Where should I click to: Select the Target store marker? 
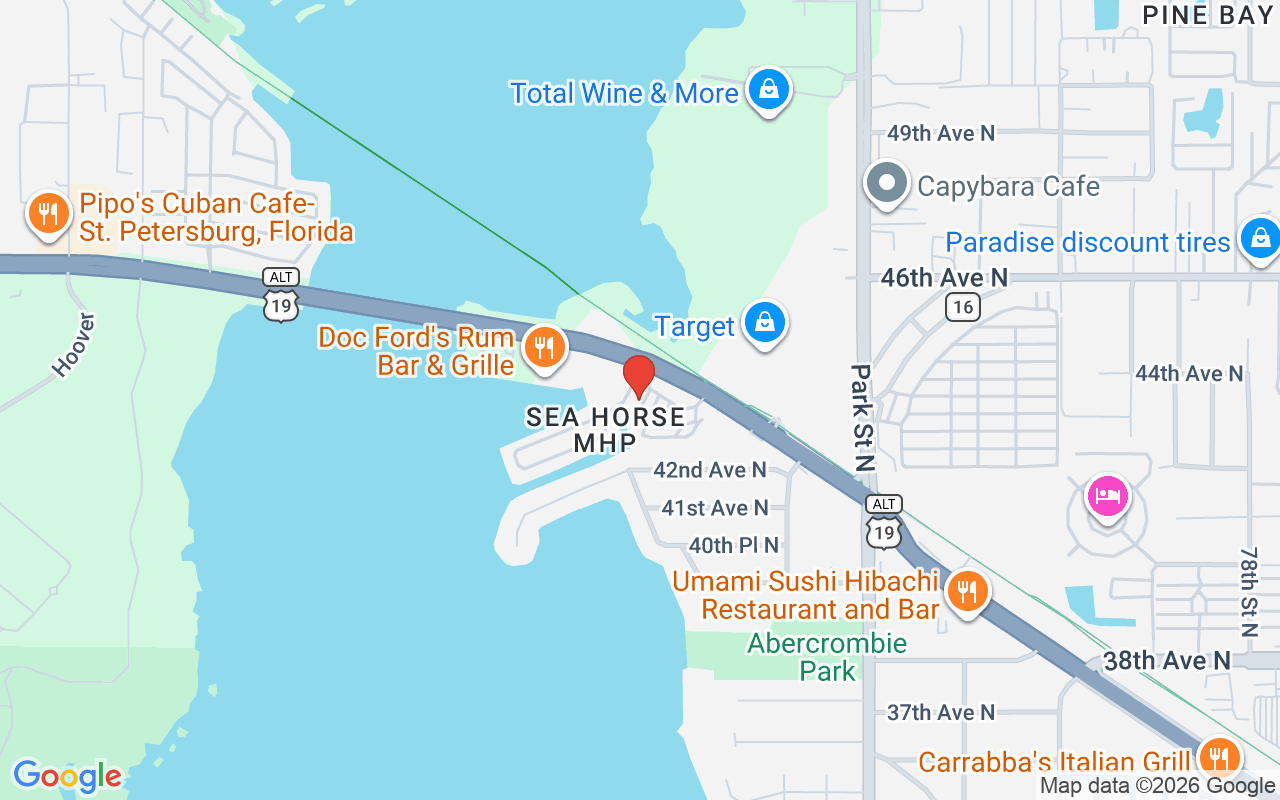765,323
